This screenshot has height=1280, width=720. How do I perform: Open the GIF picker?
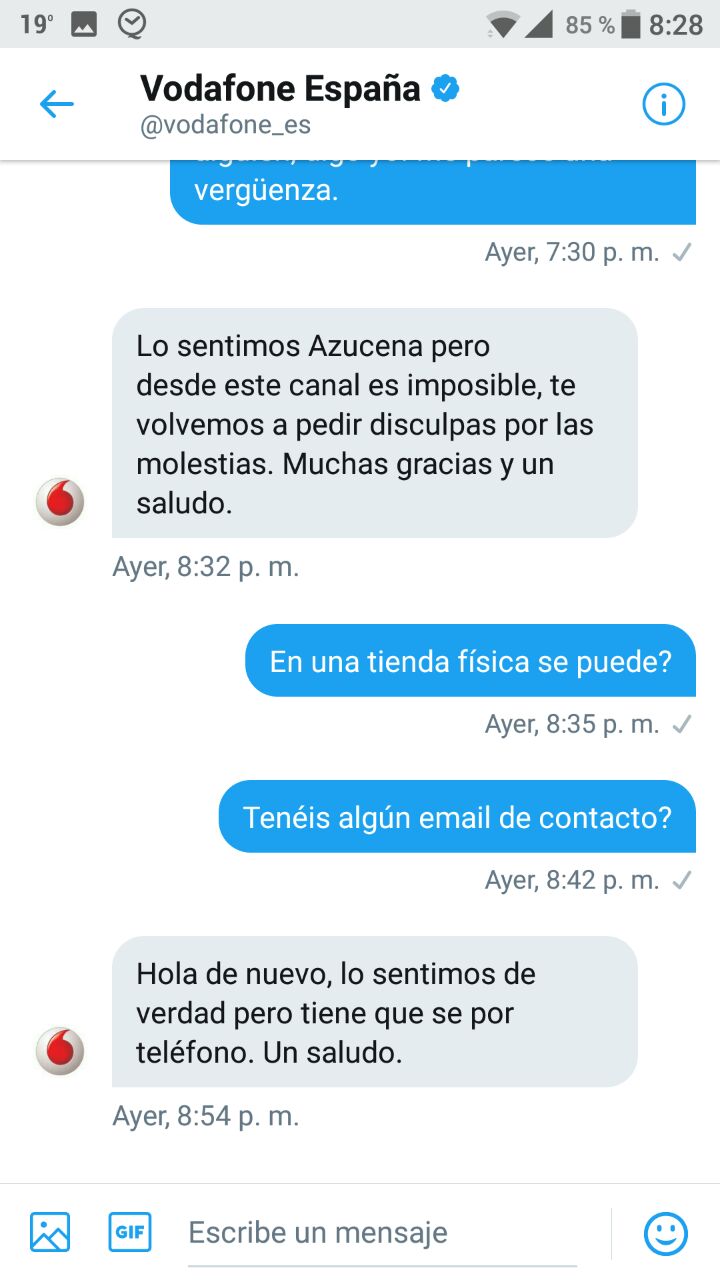[x=130, y=1232]
